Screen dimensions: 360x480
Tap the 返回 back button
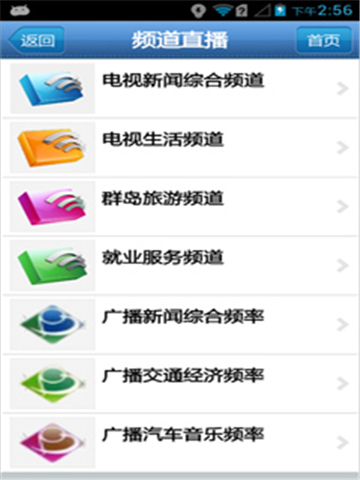click(x=36, y=40)
